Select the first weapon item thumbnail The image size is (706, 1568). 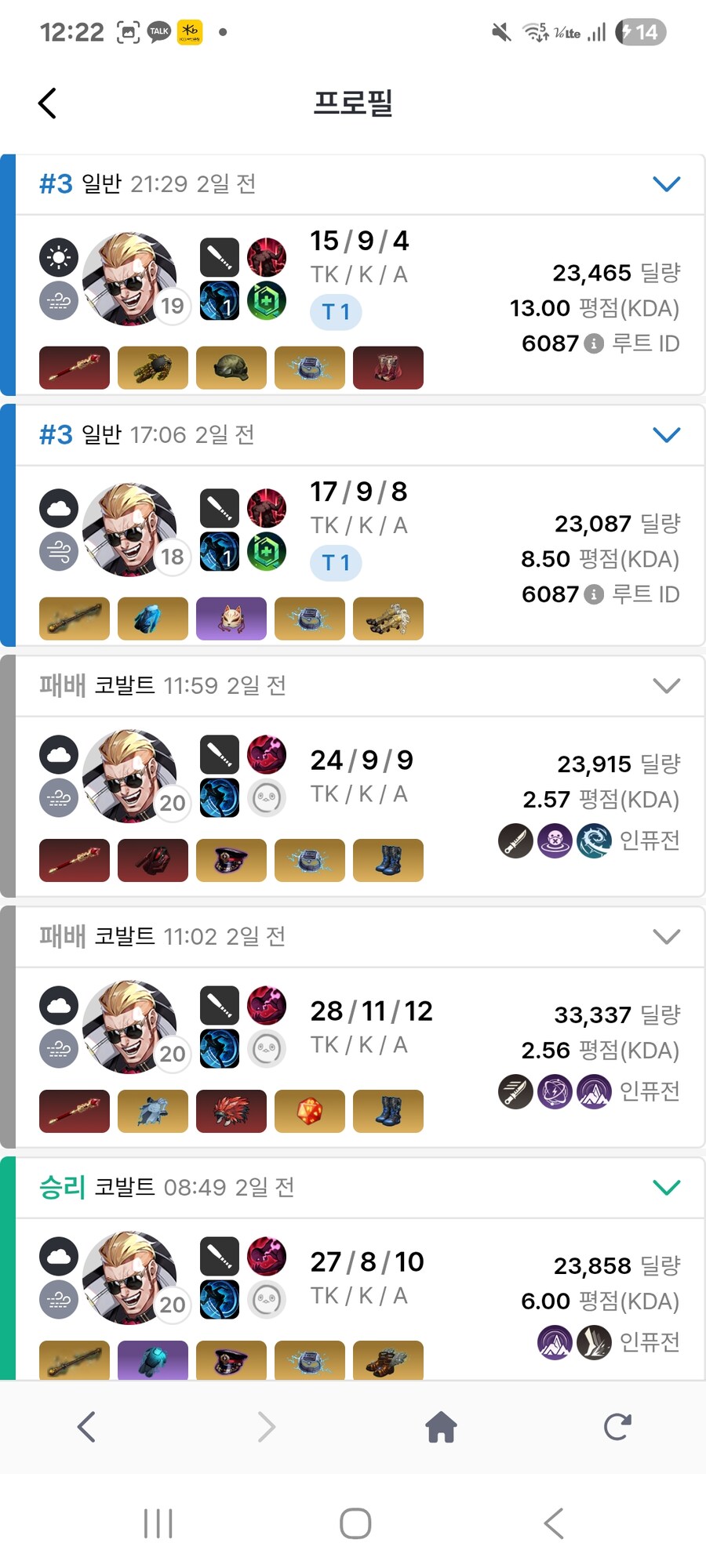click(75, 367)
